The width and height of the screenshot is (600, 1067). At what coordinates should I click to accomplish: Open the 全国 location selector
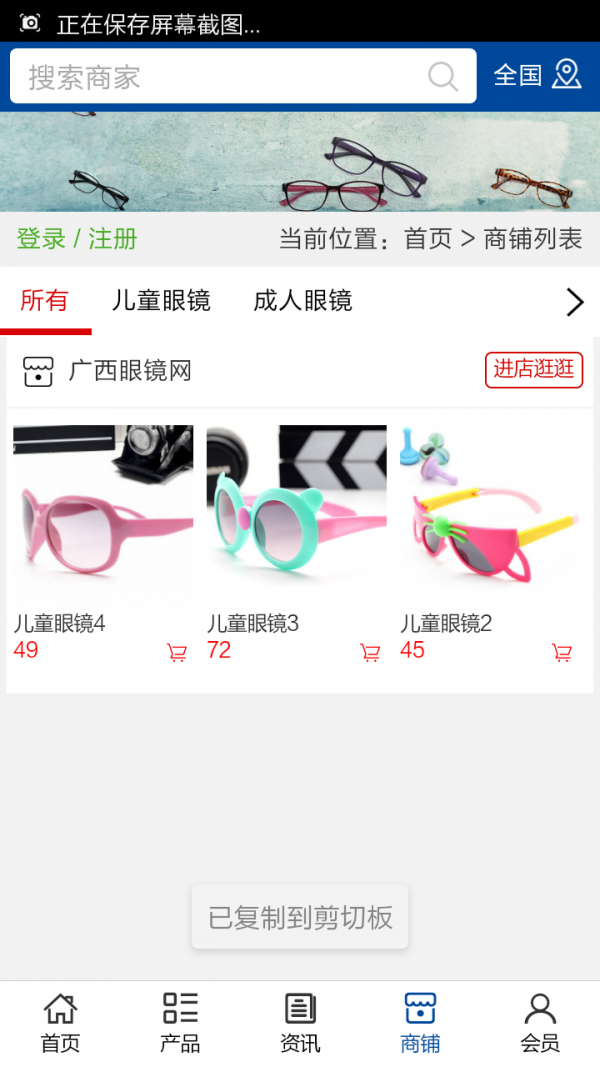[537, 75]
